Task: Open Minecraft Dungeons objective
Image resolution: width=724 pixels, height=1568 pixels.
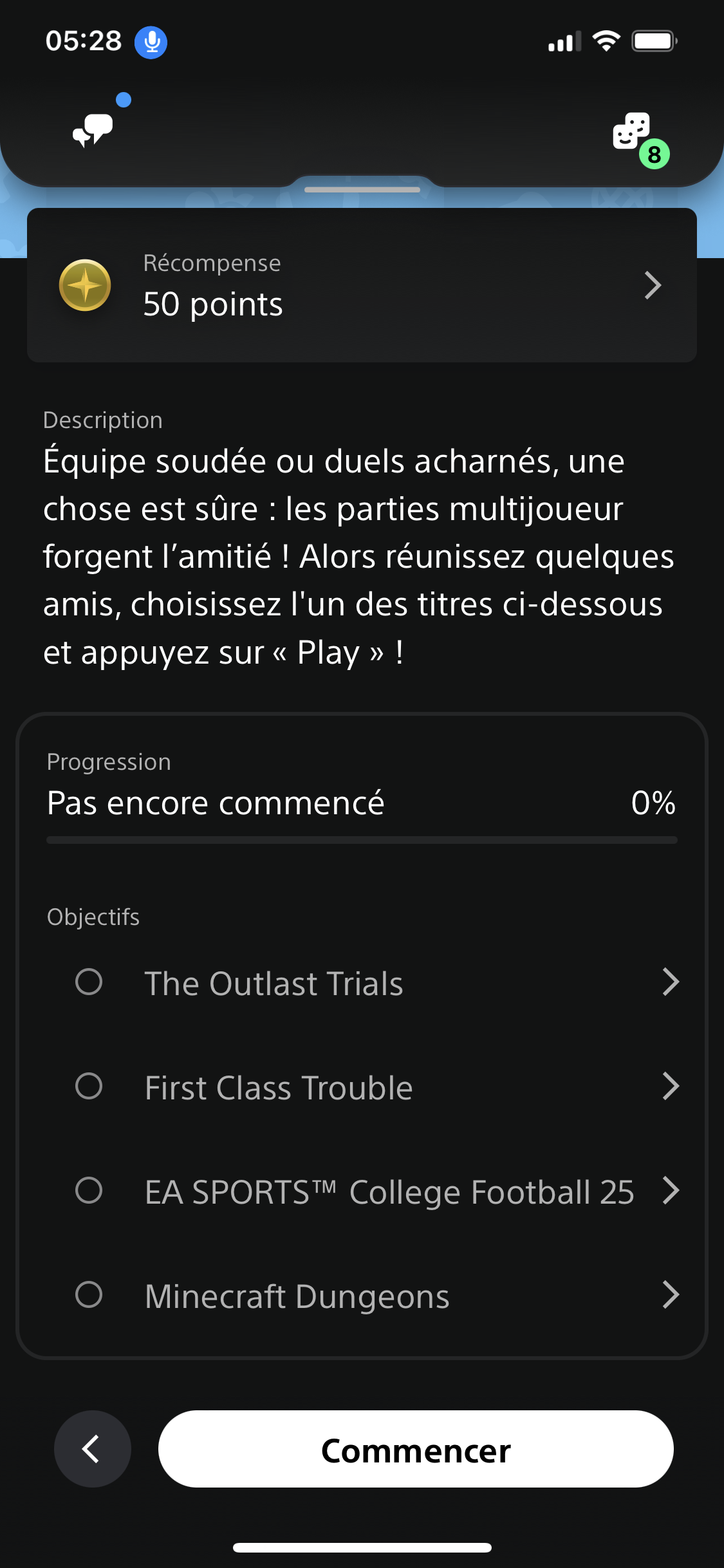Action: (x=376, y=1296)
